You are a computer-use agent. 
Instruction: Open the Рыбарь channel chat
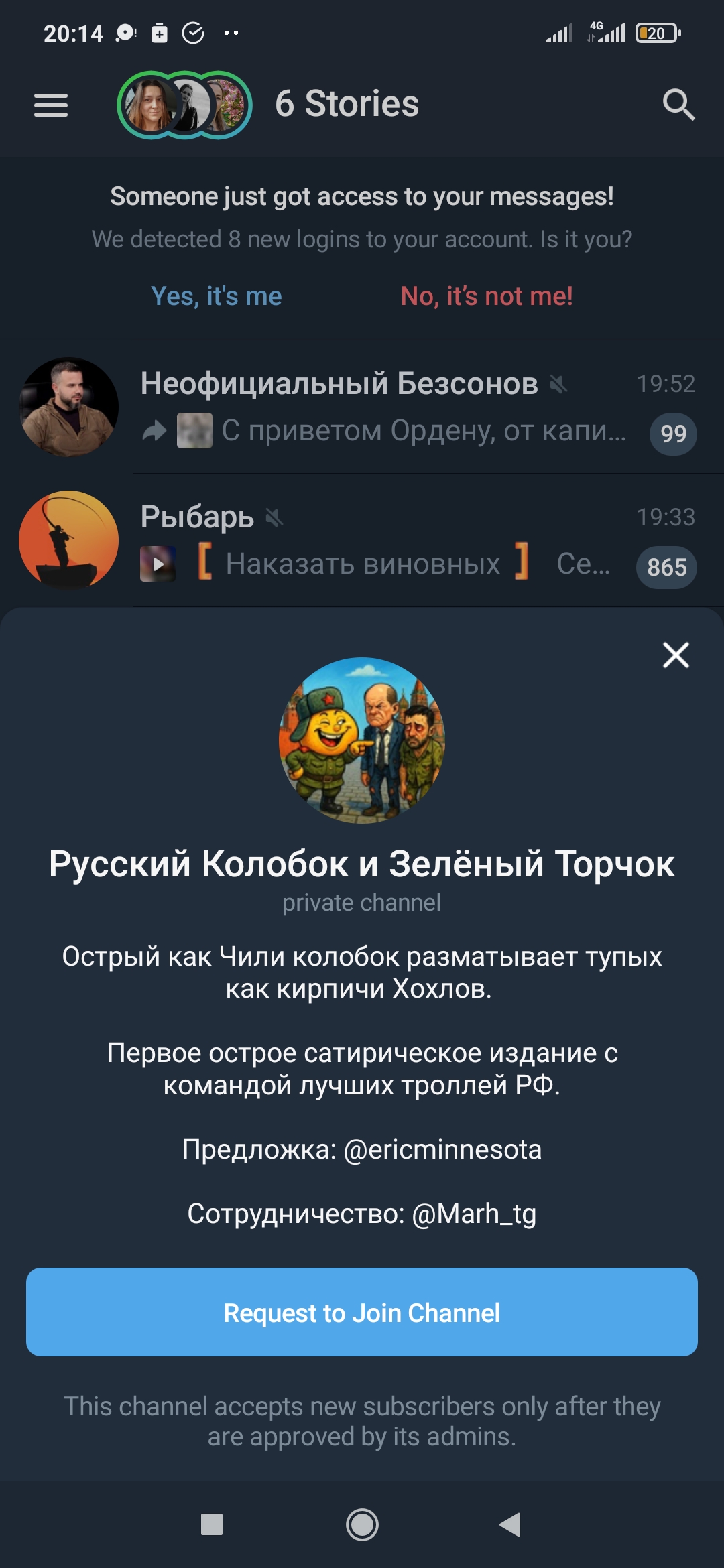click(x=362, y=540)
